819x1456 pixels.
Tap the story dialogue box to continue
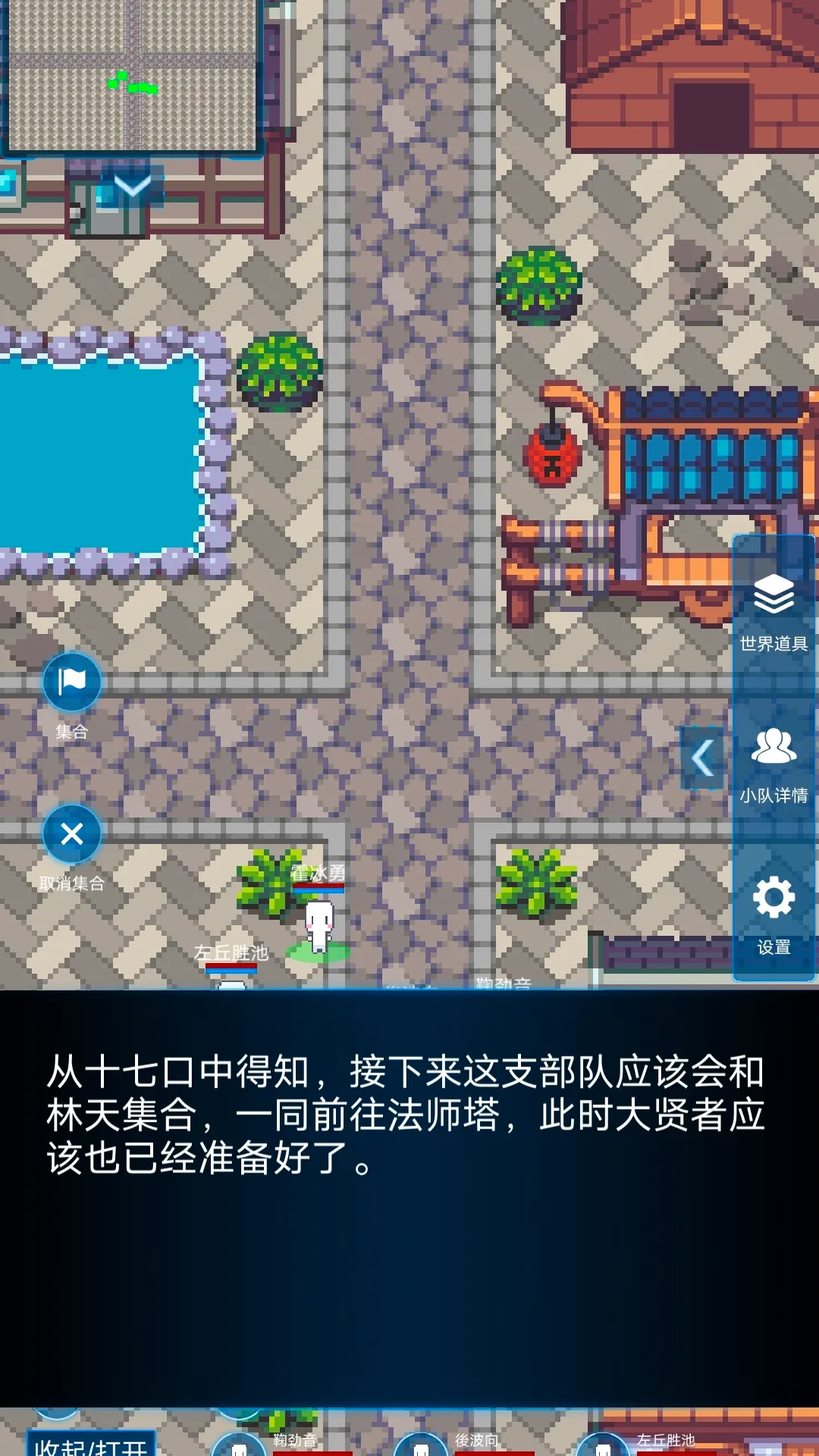coord(409,1198)
